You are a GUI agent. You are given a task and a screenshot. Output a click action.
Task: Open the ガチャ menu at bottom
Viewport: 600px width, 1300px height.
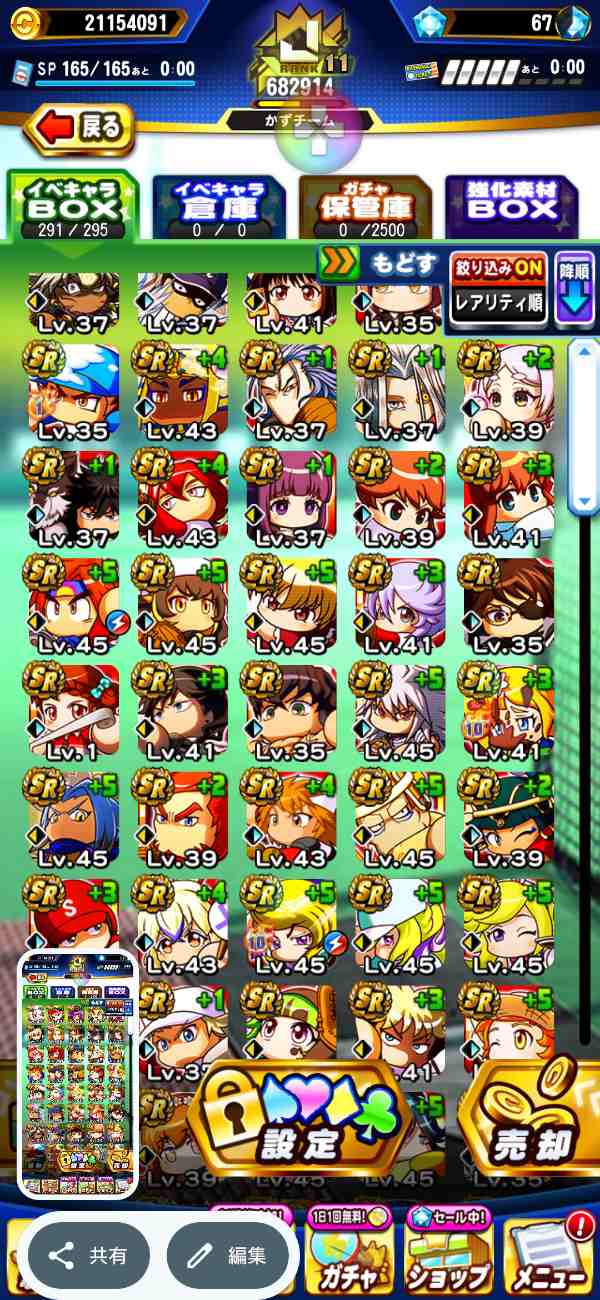pyautogui.click(x=346, y=1258)
